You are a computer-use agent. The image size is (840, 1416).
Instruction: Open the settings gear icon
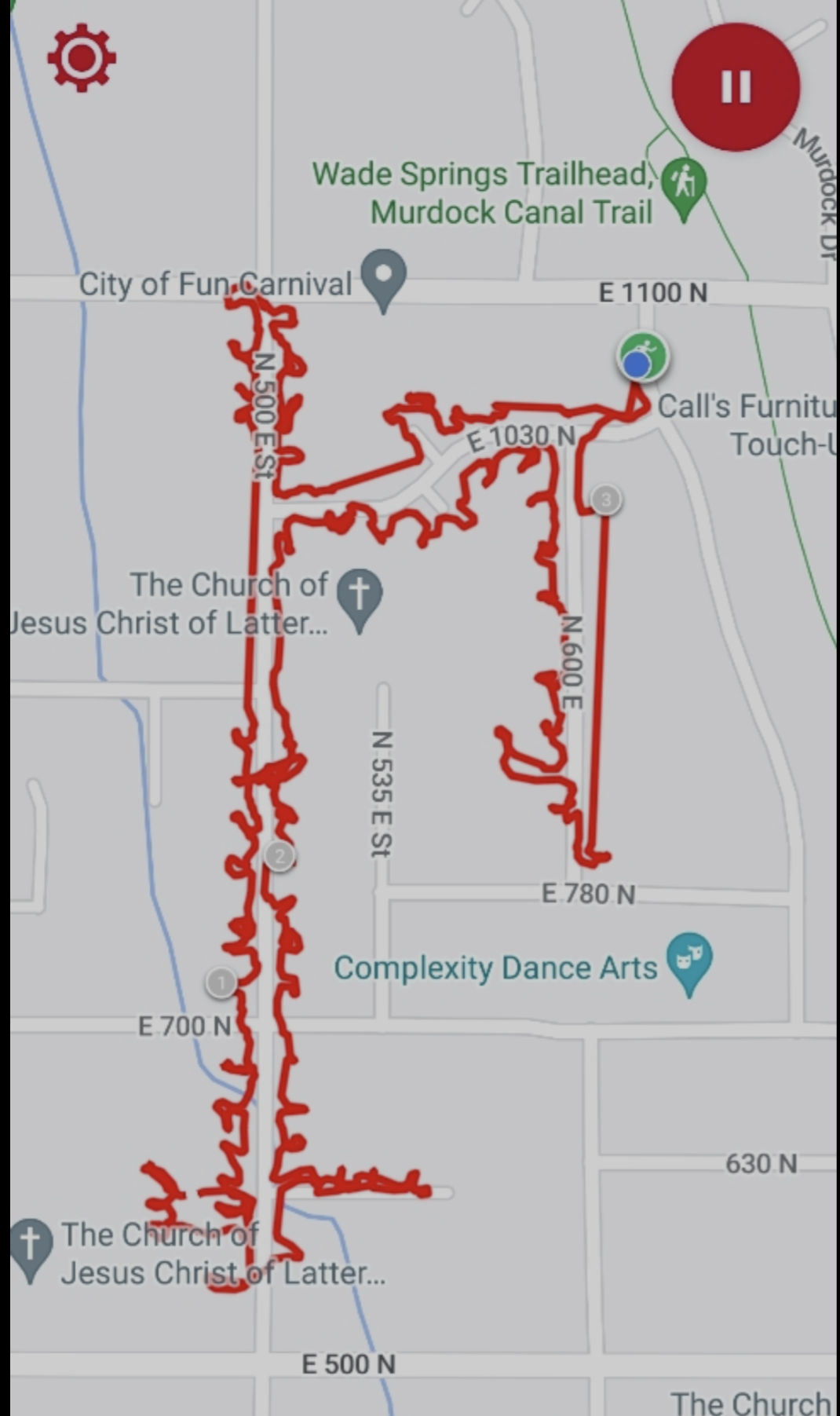pyautogui.click(x=81, y=58)
